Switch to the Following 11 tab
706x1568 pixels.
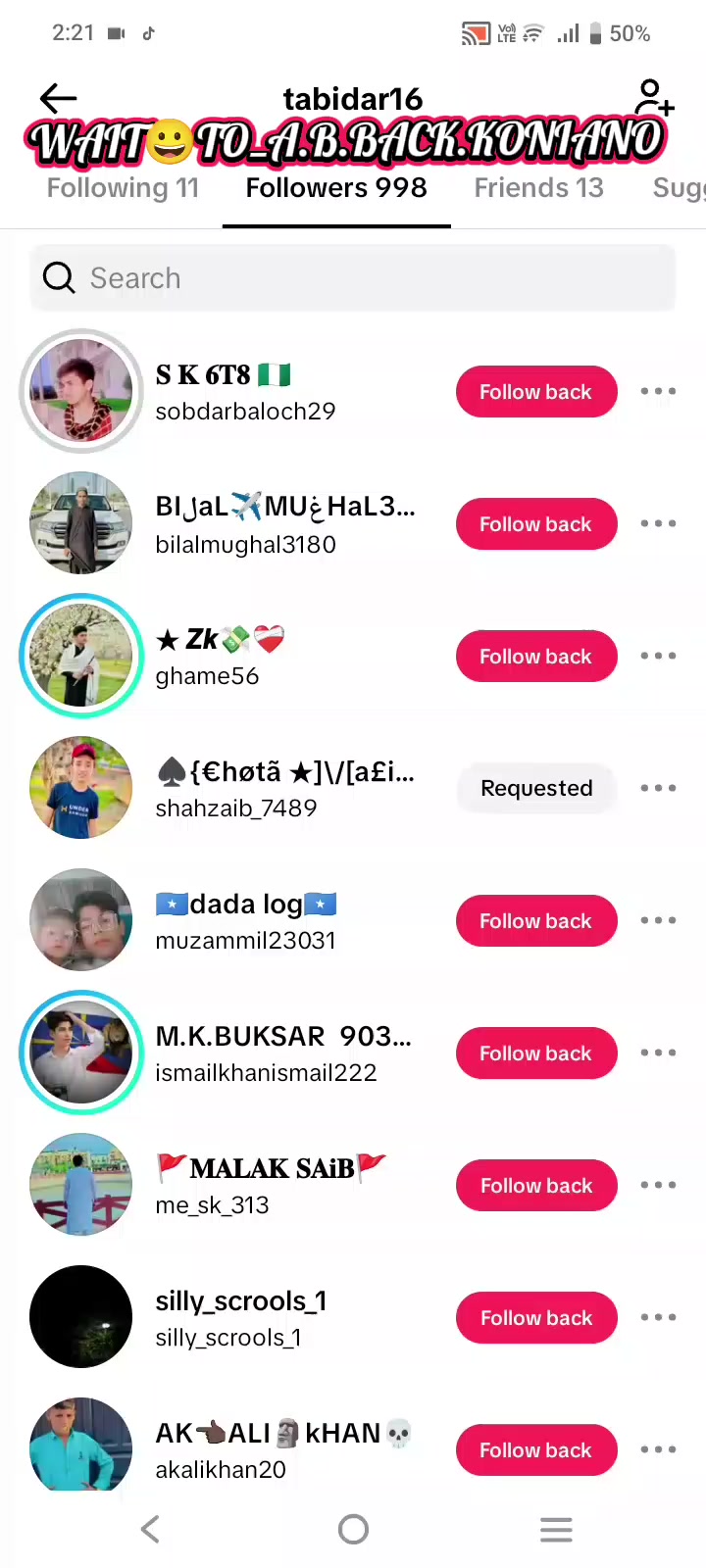coord(123,188)
